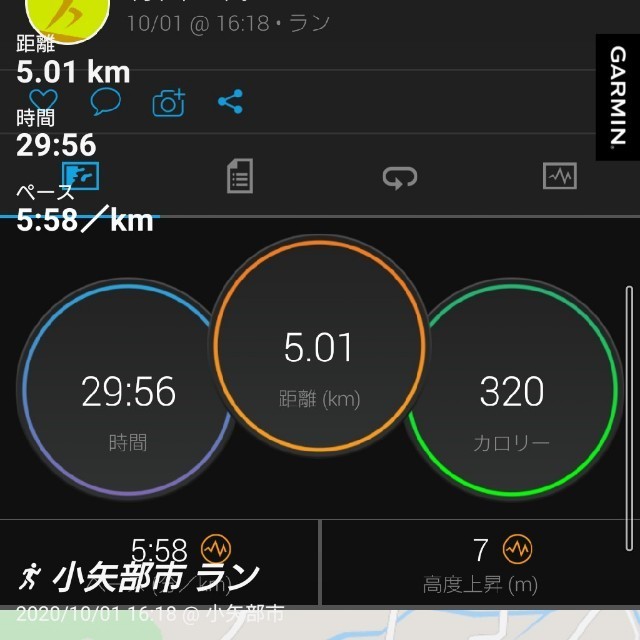
Task: Share this 5.01 km run activity
Action: pyautogui.click(x=231, y=101)
